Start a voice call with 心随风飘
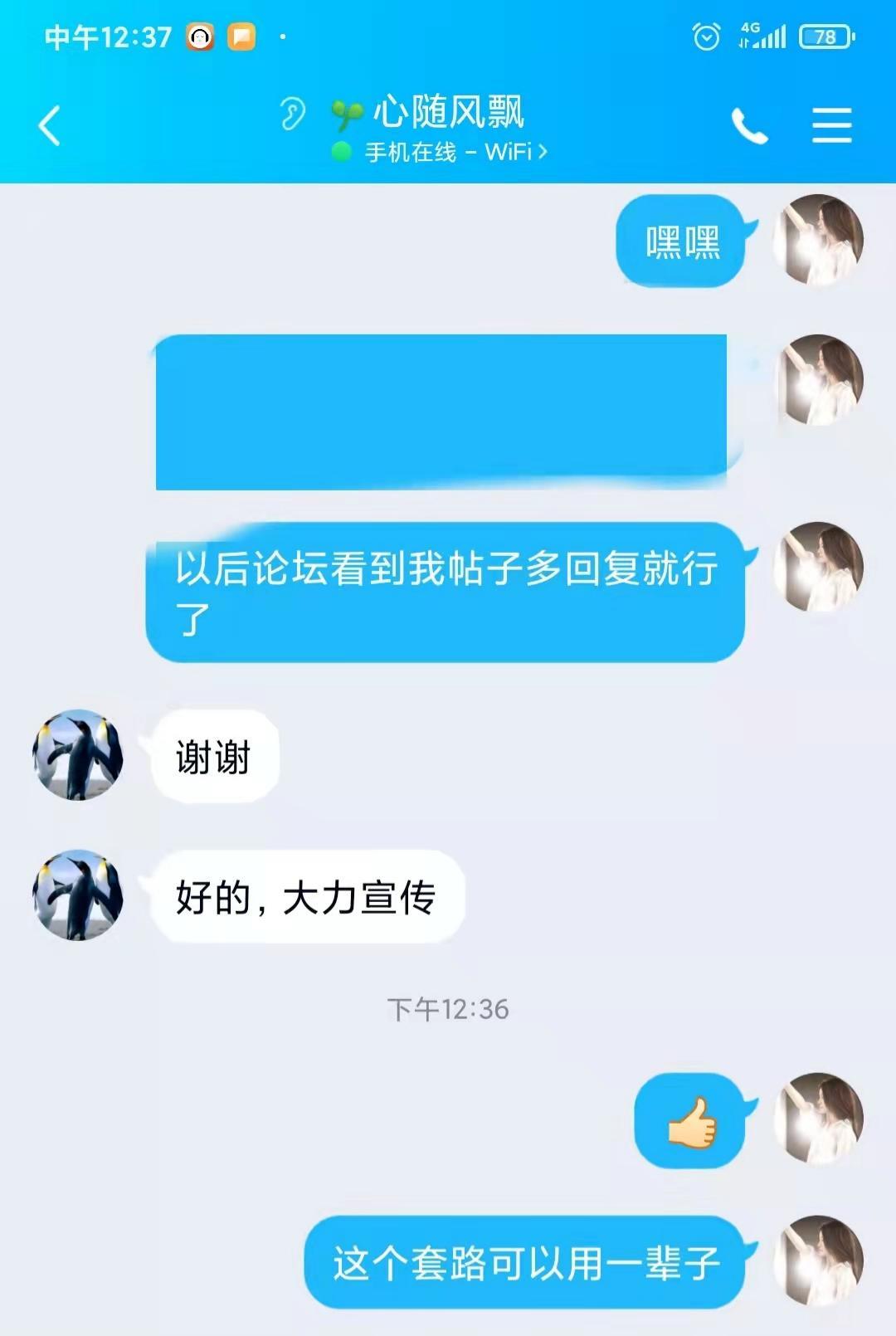The height and width of the screenshot is (1336, 896). point(749,126)
